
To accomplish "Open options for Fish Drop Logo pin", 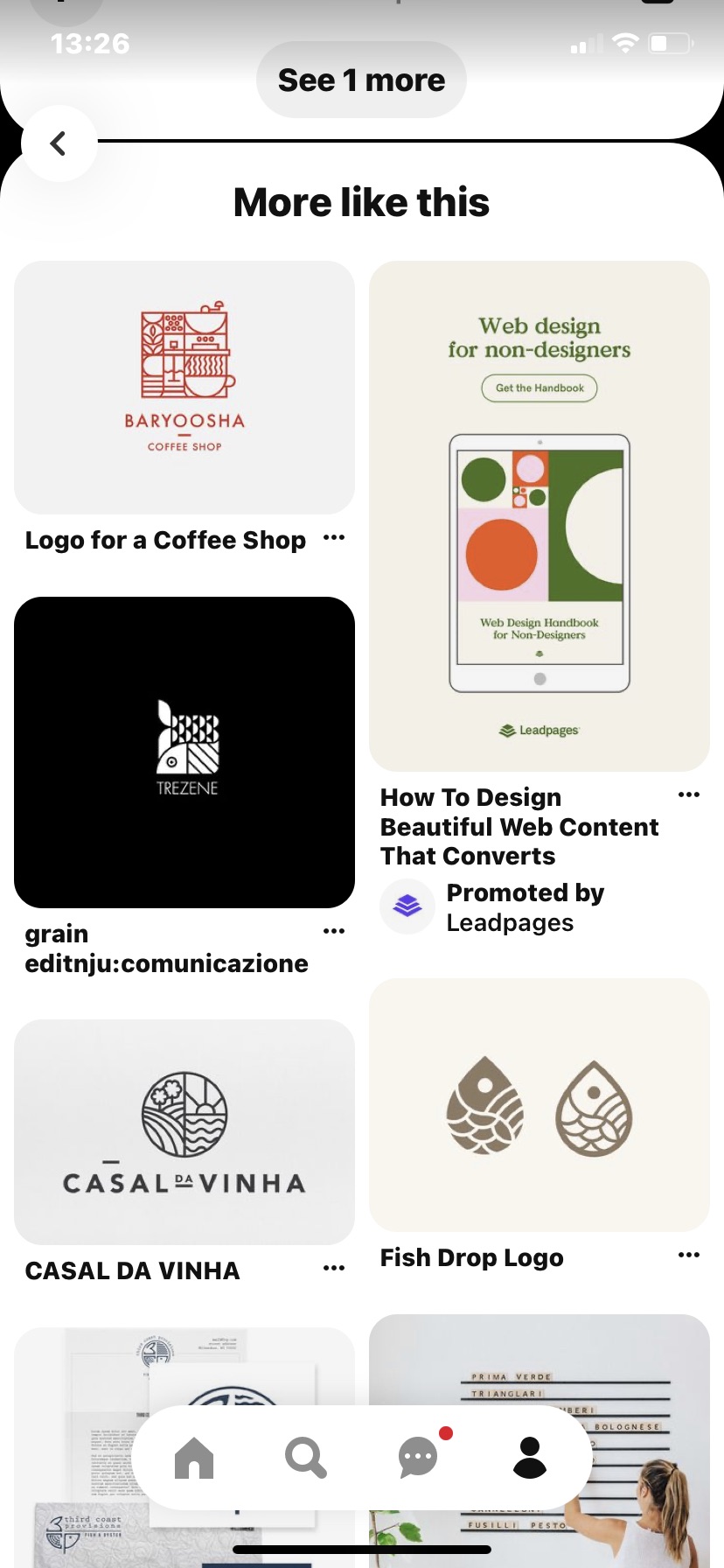I will (x=689, y=1255).
